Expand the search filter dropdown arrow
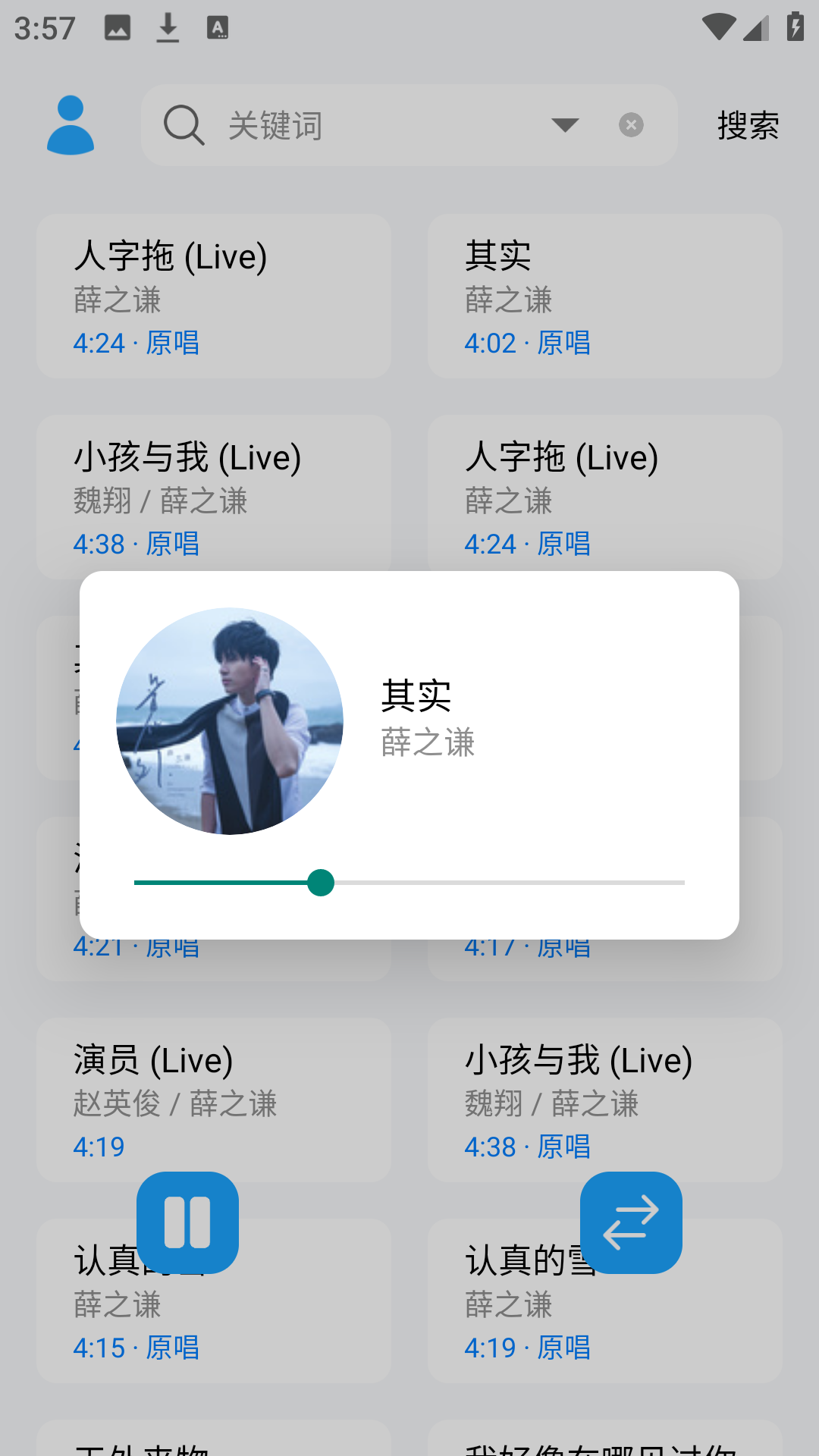The image size is (819, 1456). [565, 125]
